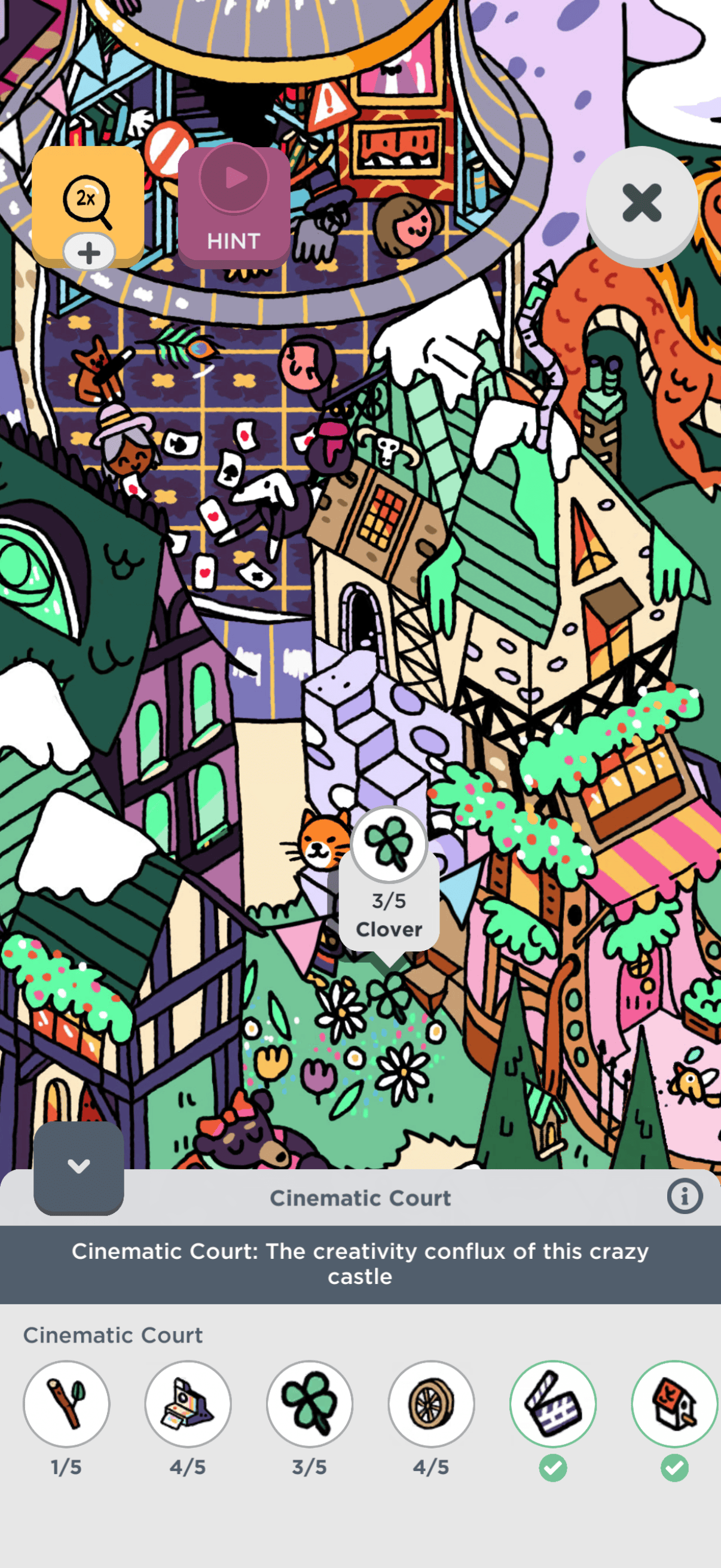The width and height of the screenshot is (721, 1568).
Task: Select the wooden wheel item 4/5
Action: [432, 1404]
